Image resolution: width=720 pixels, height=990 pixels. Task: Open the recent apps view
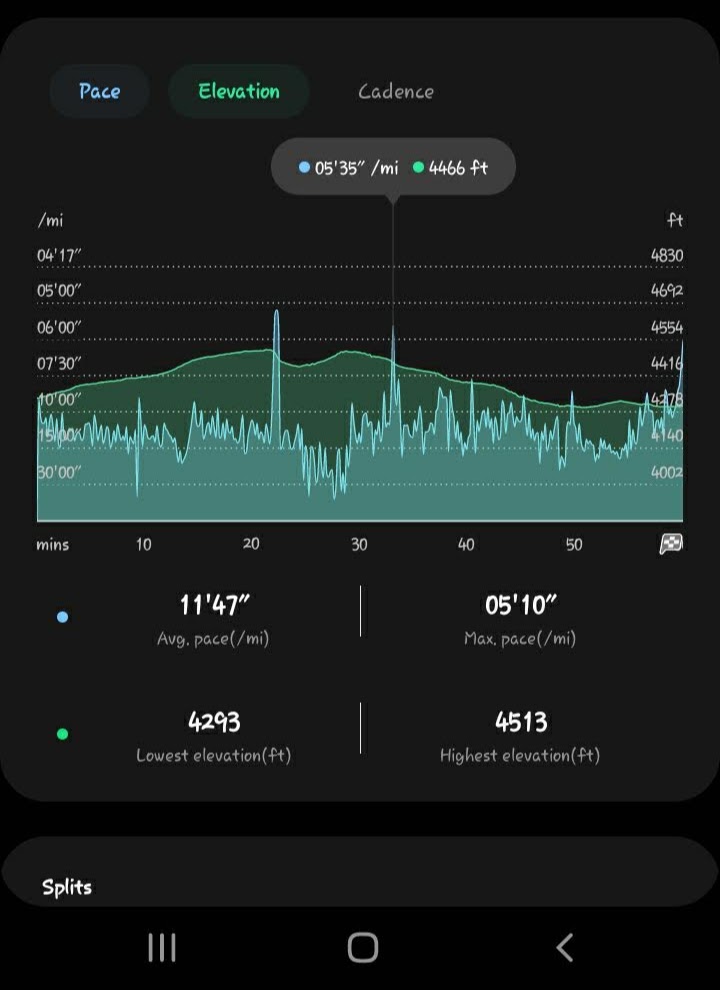(162, 946)
